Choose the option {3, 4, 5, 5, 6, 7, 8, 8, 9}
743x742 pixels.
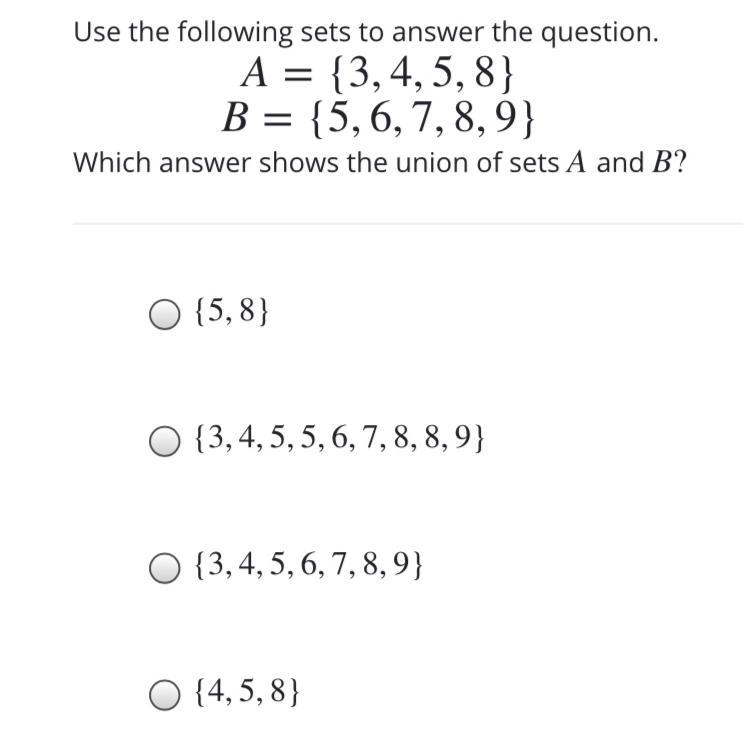tap(164, 442)
